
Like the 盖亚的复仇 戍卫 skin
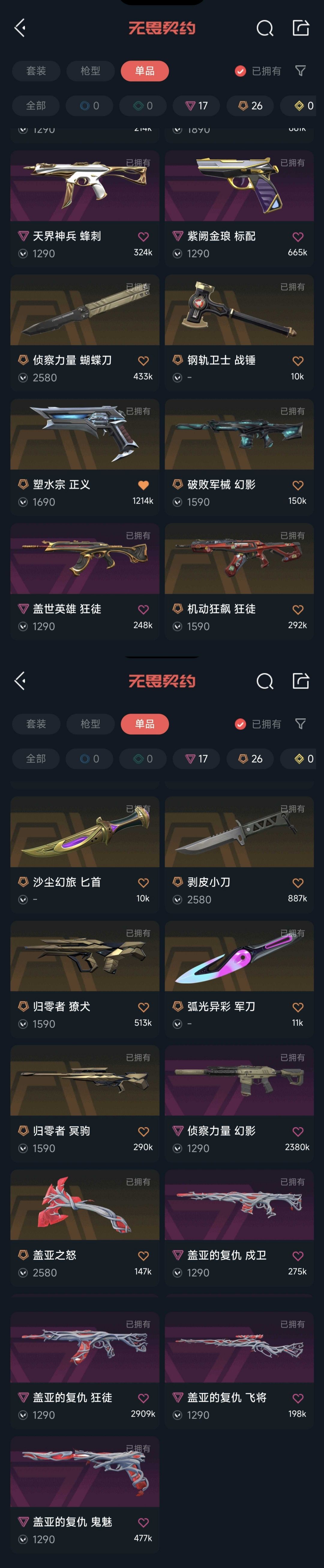tap(298, 1256)
